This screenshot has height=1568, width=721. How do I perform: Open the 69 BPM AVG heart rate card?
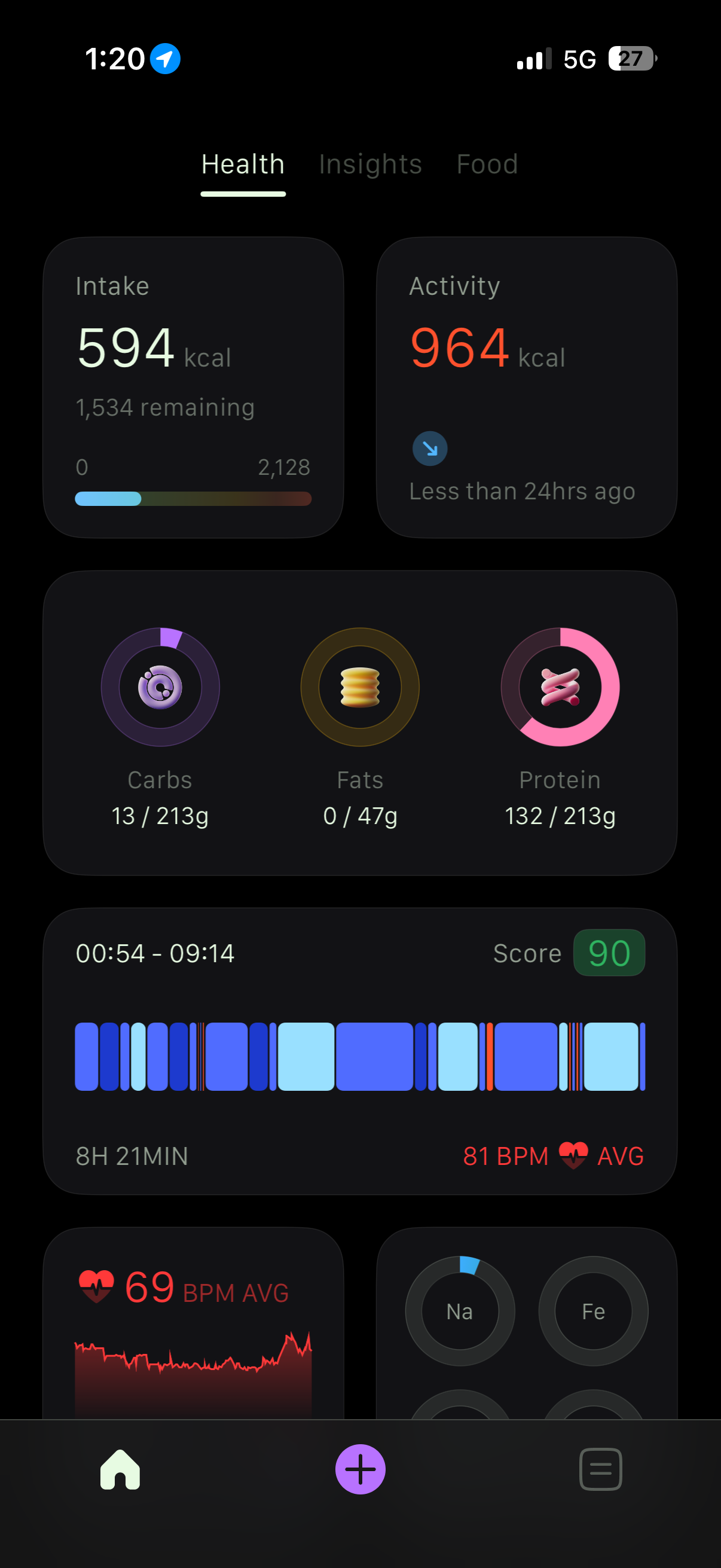tap(194, 1323)
